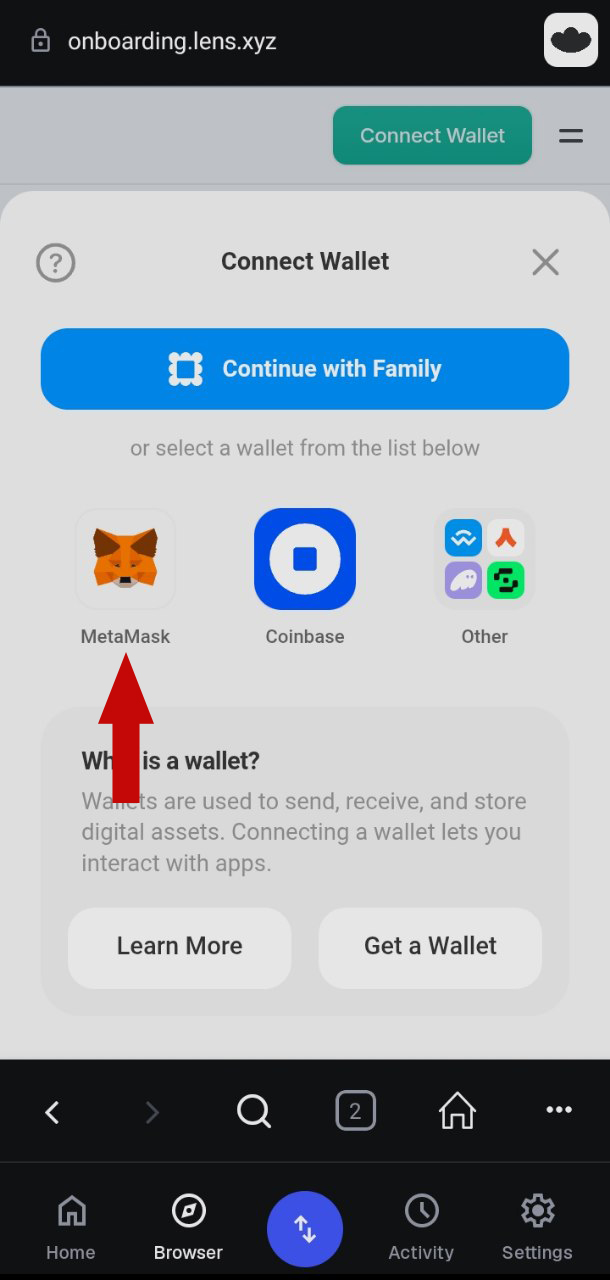The image size is (610, 1280).
Task: Tap the green Connect Wallet button
Action: 432,136
